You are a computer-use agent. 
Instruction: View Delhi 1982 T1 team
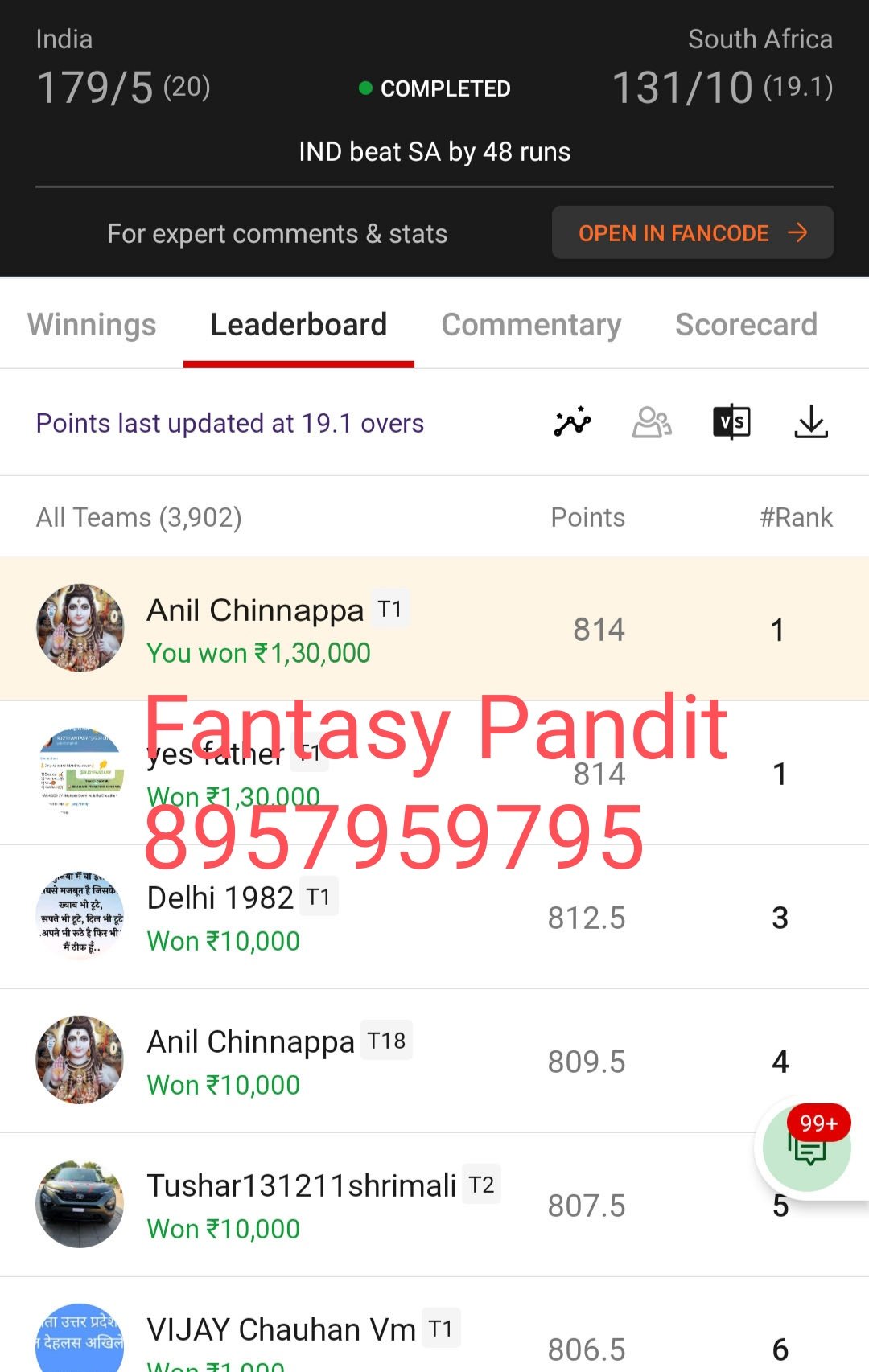click(322, 918)
